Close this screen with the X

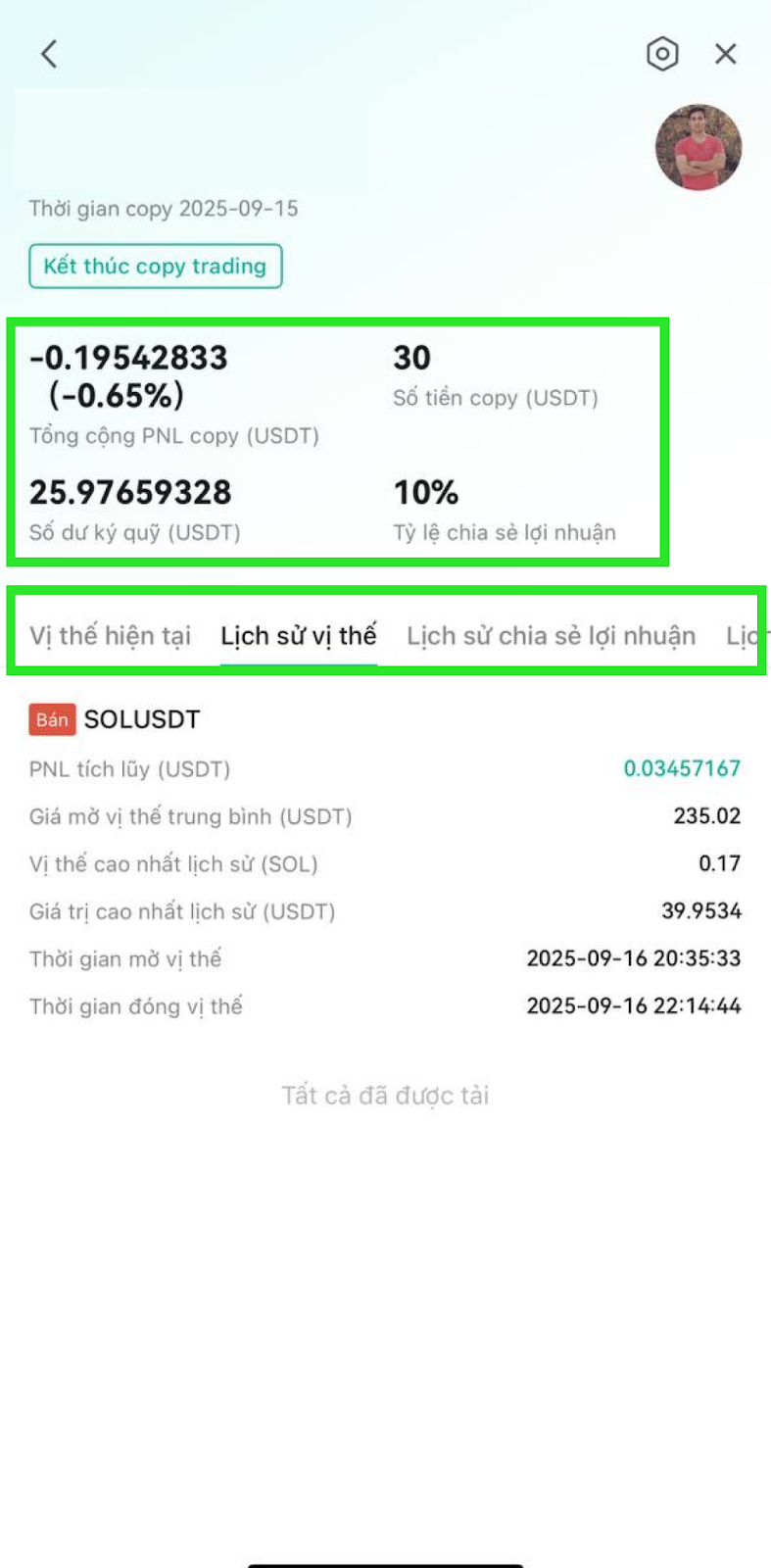point(725,54)
